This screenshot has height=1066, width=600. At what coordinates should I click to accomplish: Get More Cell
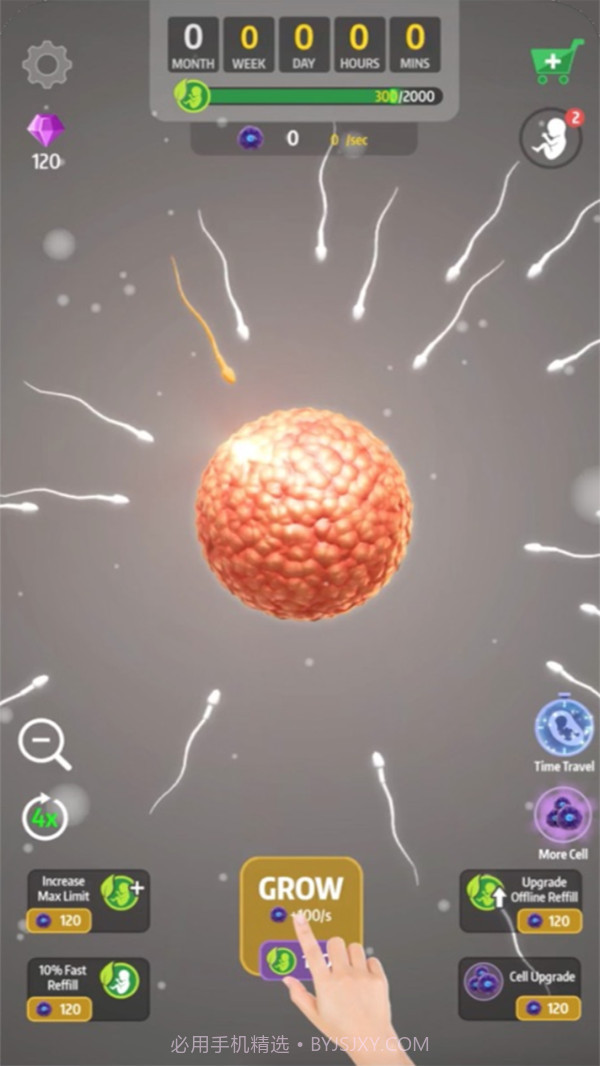pyautogui.click(x=563, y=816)
